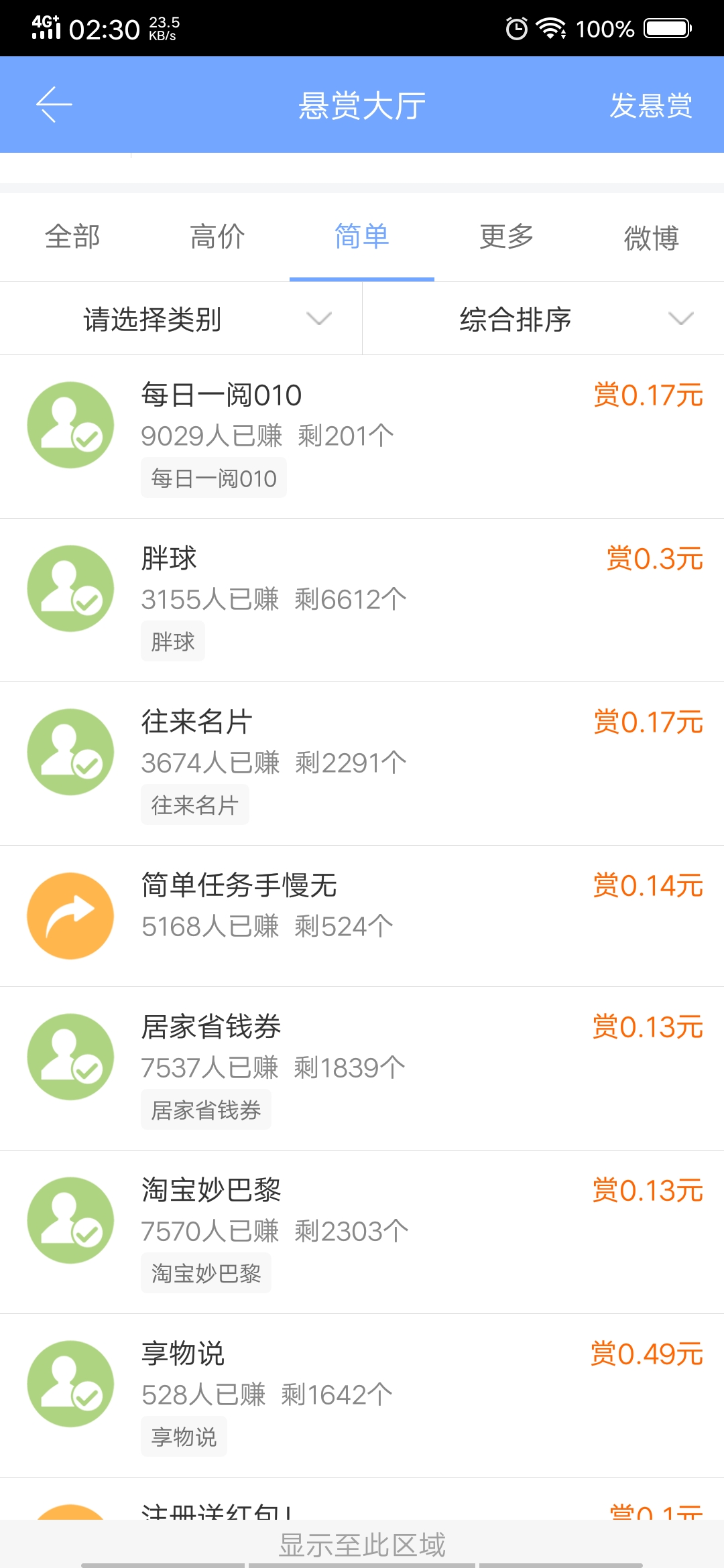This screenshot has width=724, height=1568.
Task: Tap the green icon next to 淘宝妙巴黎
Action: (x=70, y=1220)
